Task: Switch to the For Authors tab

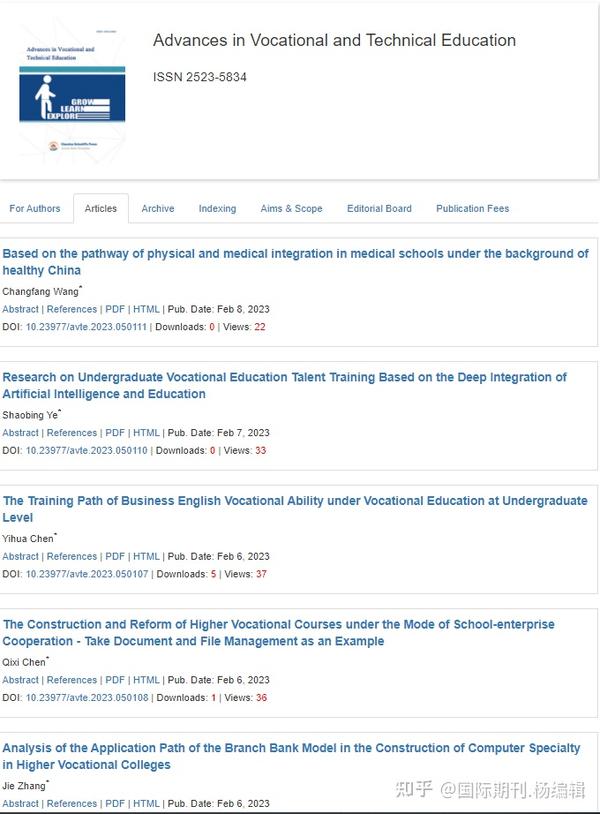Action: click(x=35, y=209)
